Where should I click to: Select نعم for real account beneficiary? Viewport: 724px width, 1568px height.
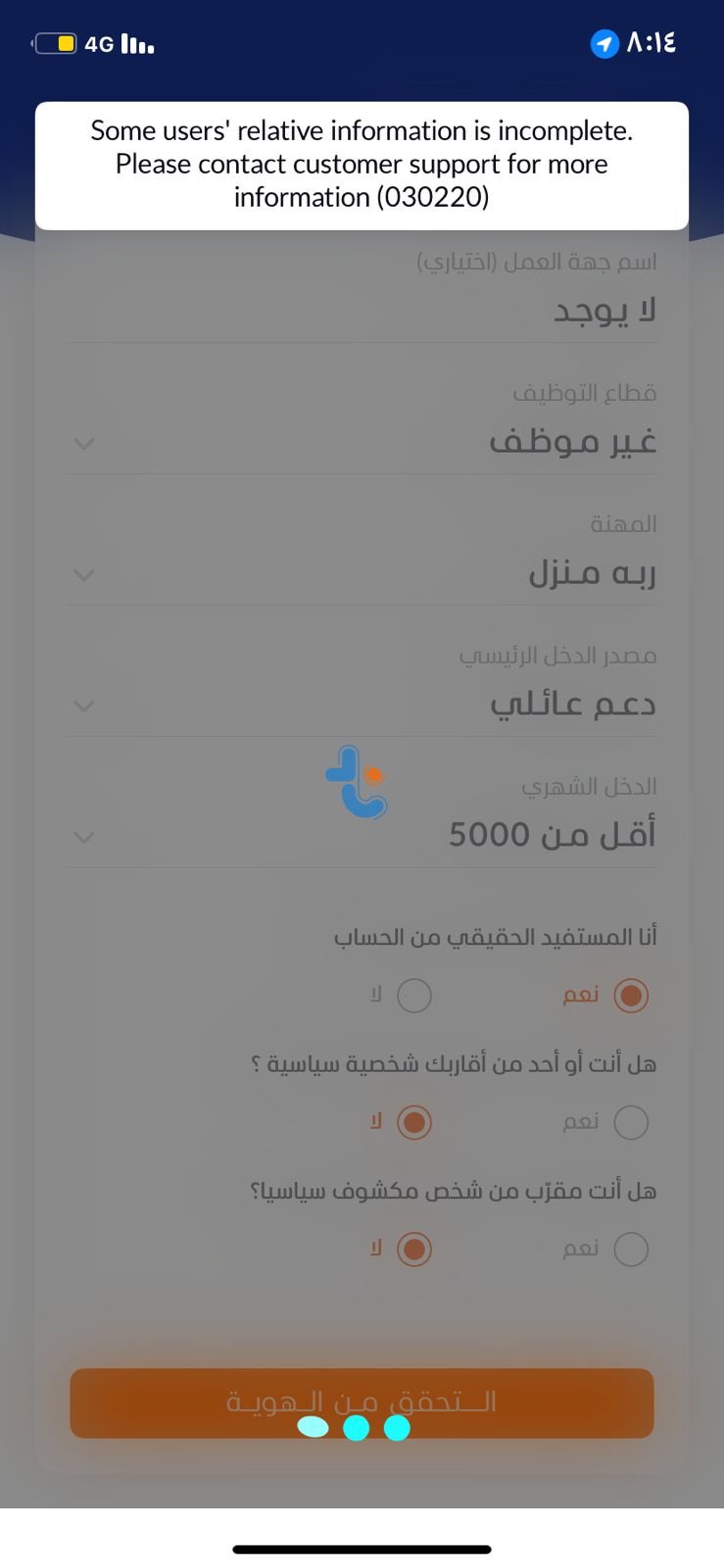click(x=631, y=996)
